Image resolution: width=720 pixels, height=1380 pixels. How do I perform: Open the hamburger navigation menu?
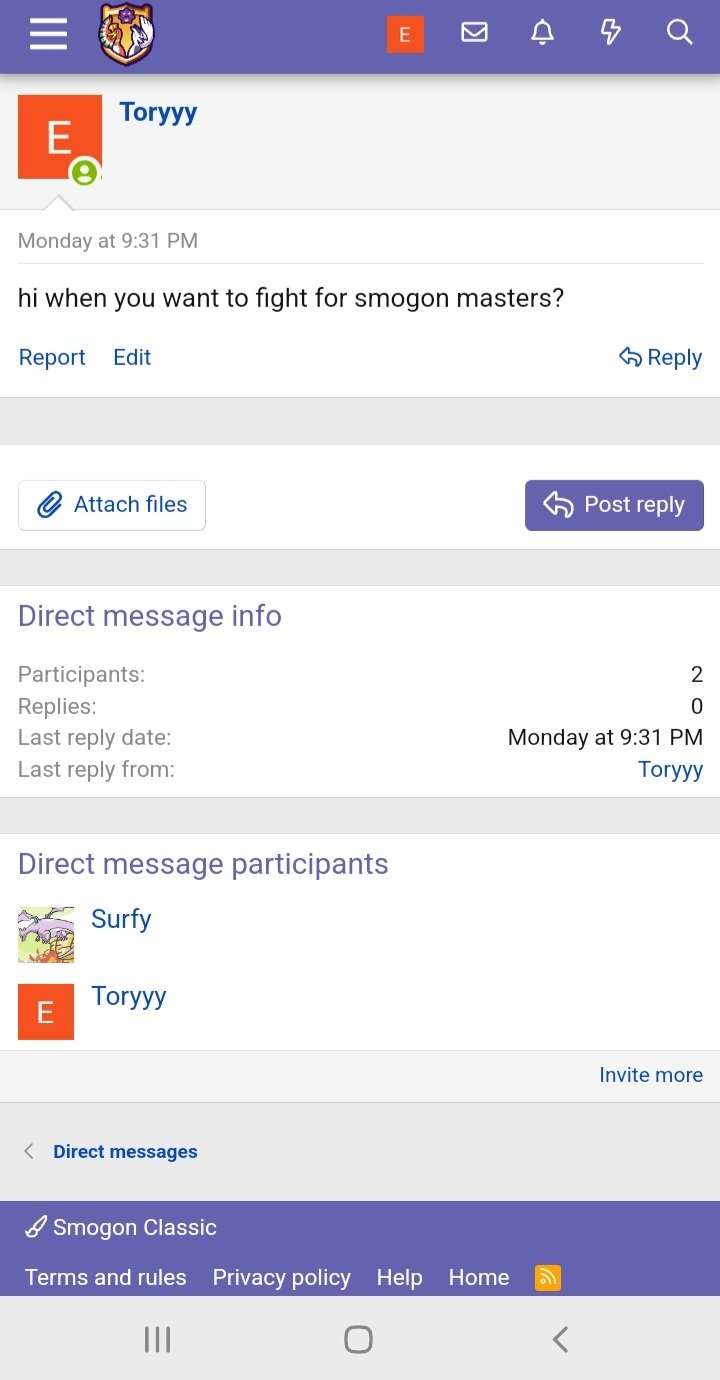click(48, 34)
